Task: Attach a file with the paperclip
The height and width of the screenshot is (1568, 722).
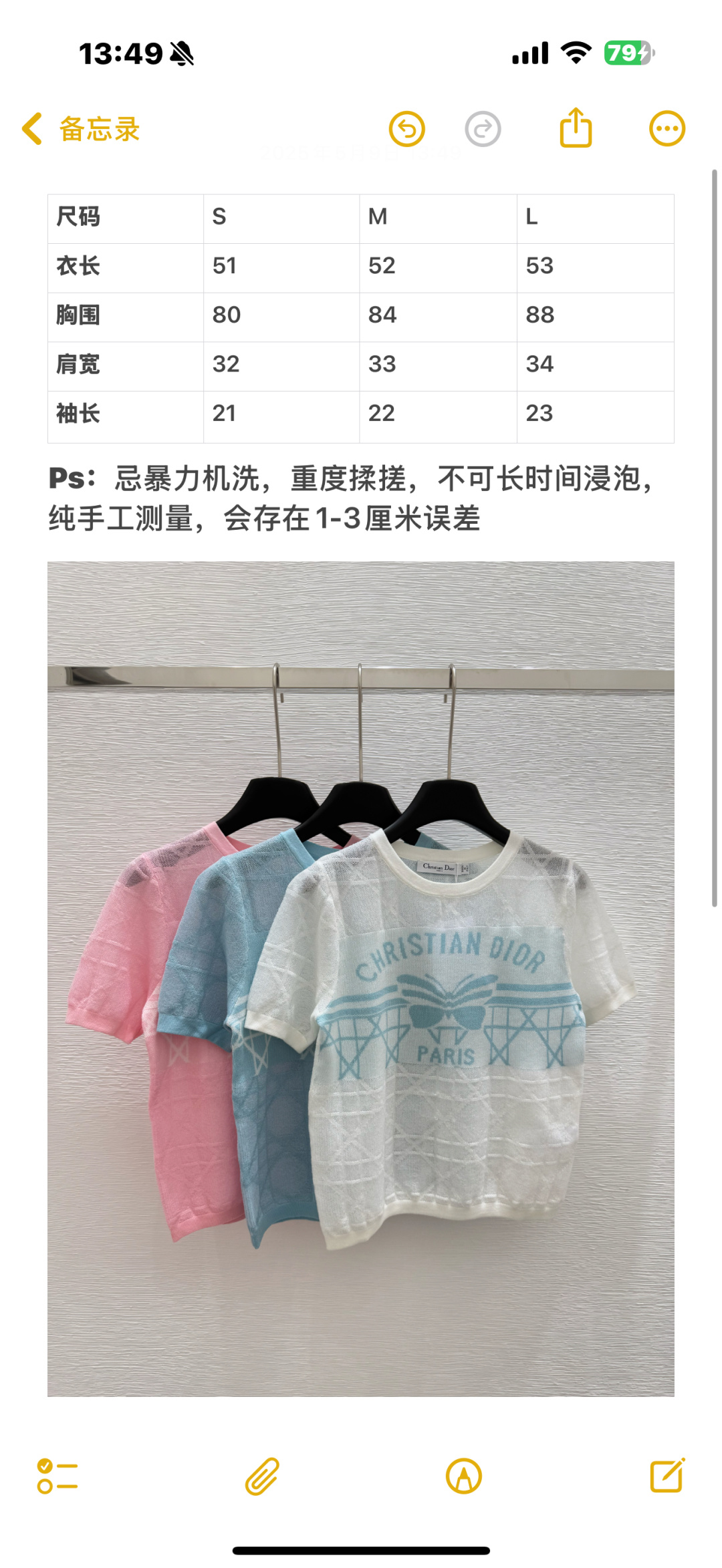Action: coord(261,1475)
